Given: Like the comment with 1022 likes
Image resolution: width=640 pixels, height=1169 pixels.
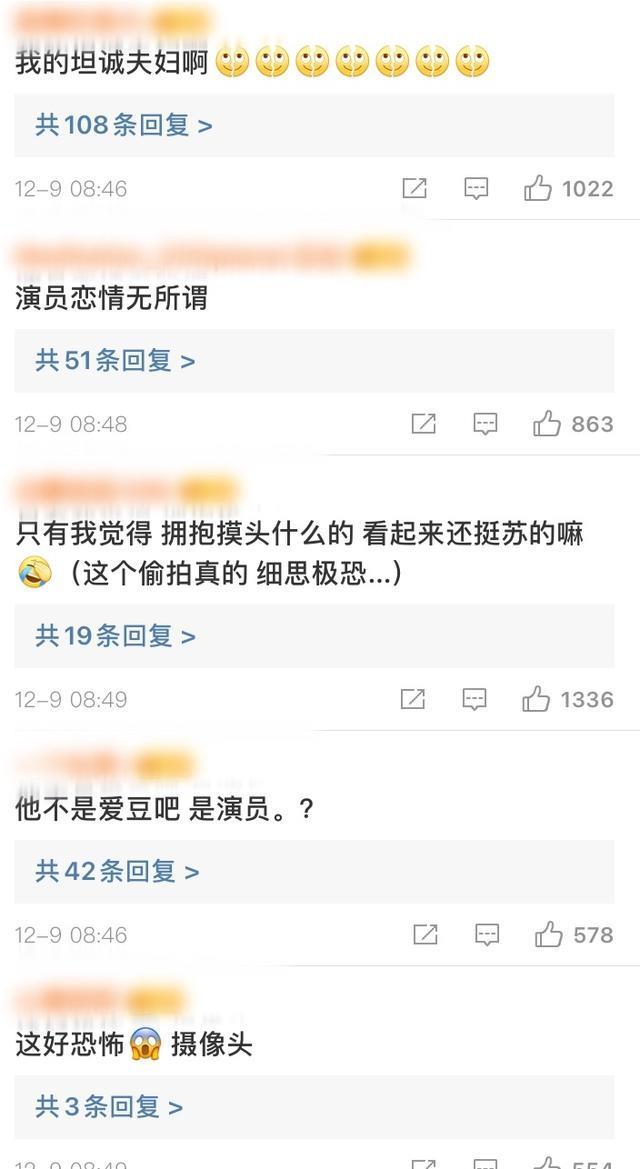Looking at the screenshot, I should tap(539, 188).
